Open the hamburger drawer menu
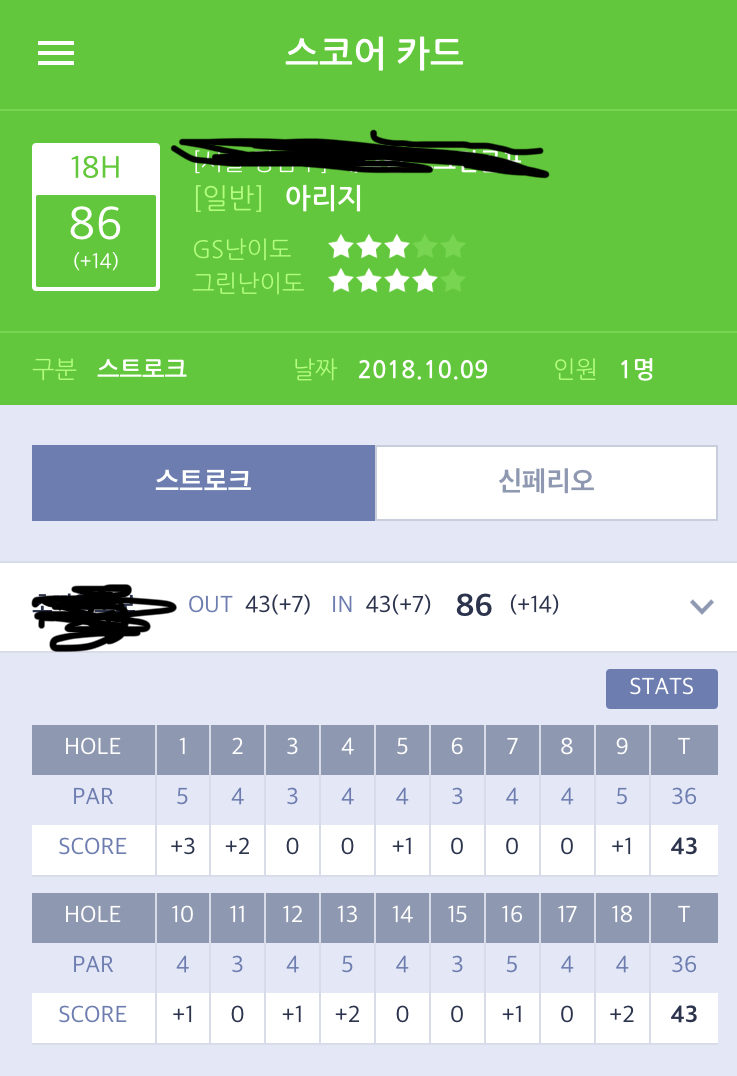The width and height of the screenshot is (737, 1076). coord(56,53)
